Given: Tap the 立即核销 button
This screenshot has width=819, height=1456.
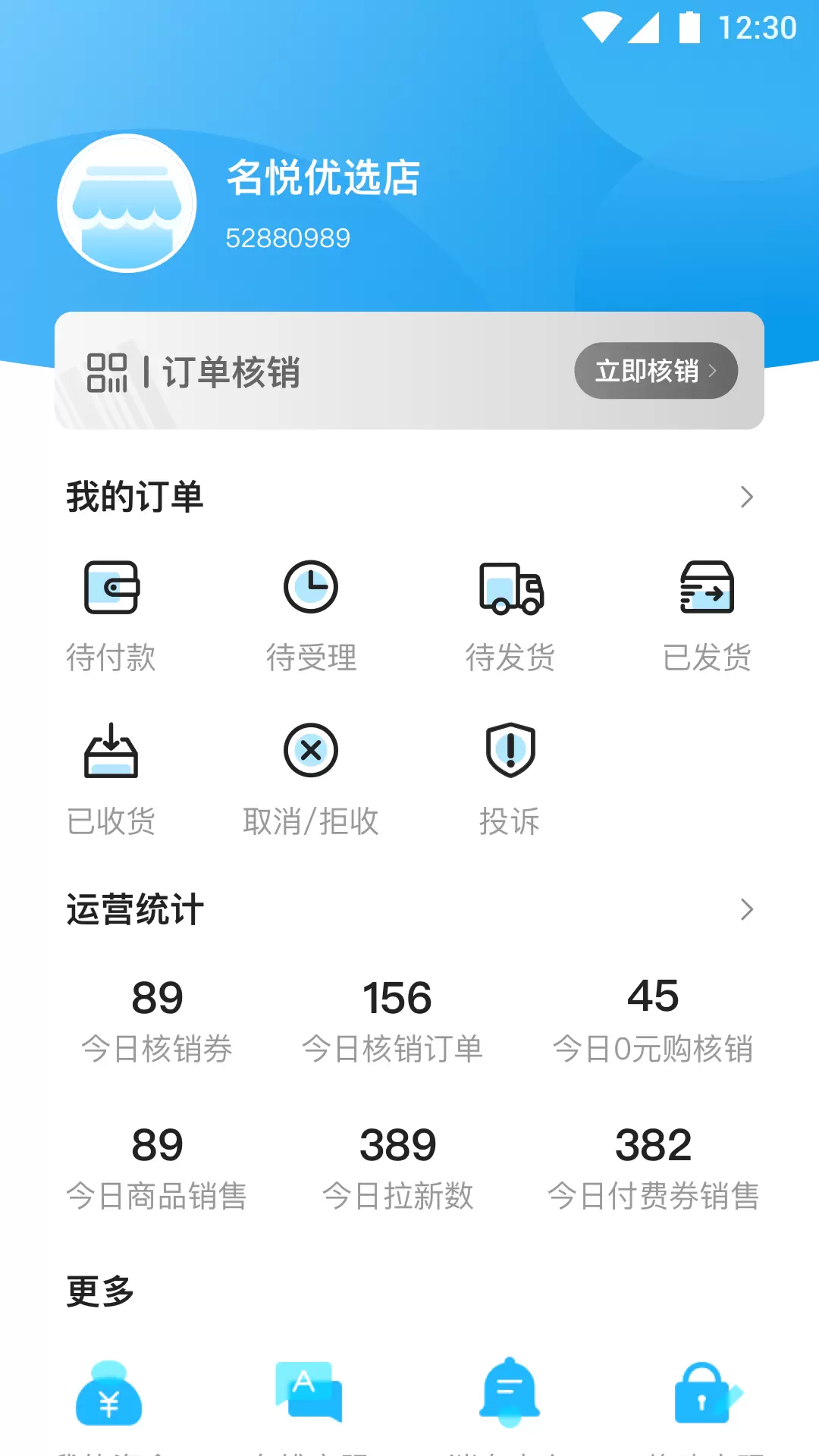Looking at the screenshot, I should [x=656, y=371].
